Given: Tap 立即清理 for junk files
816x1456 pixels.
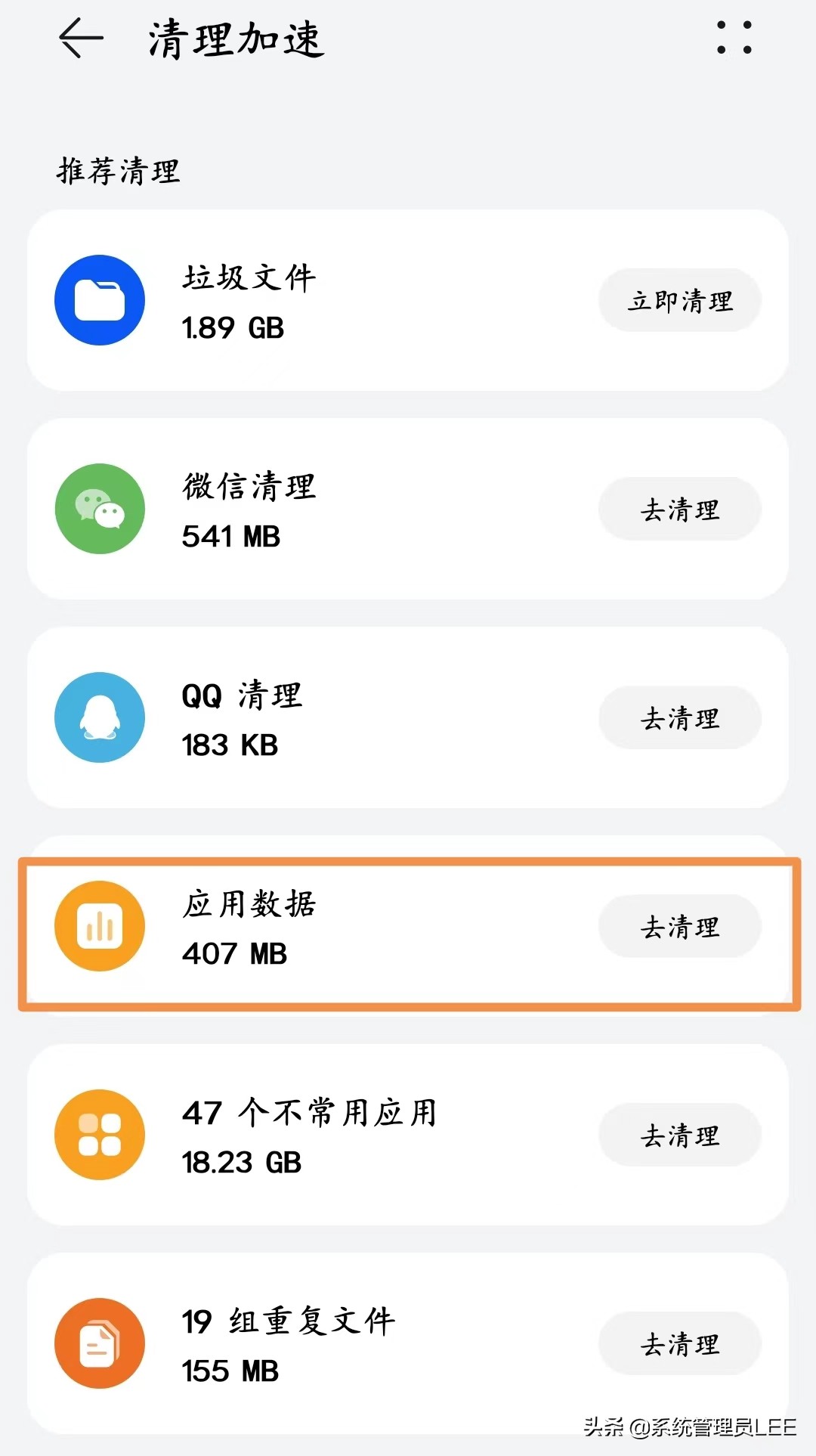Looking at the screenshot, I should coord(679,300).
